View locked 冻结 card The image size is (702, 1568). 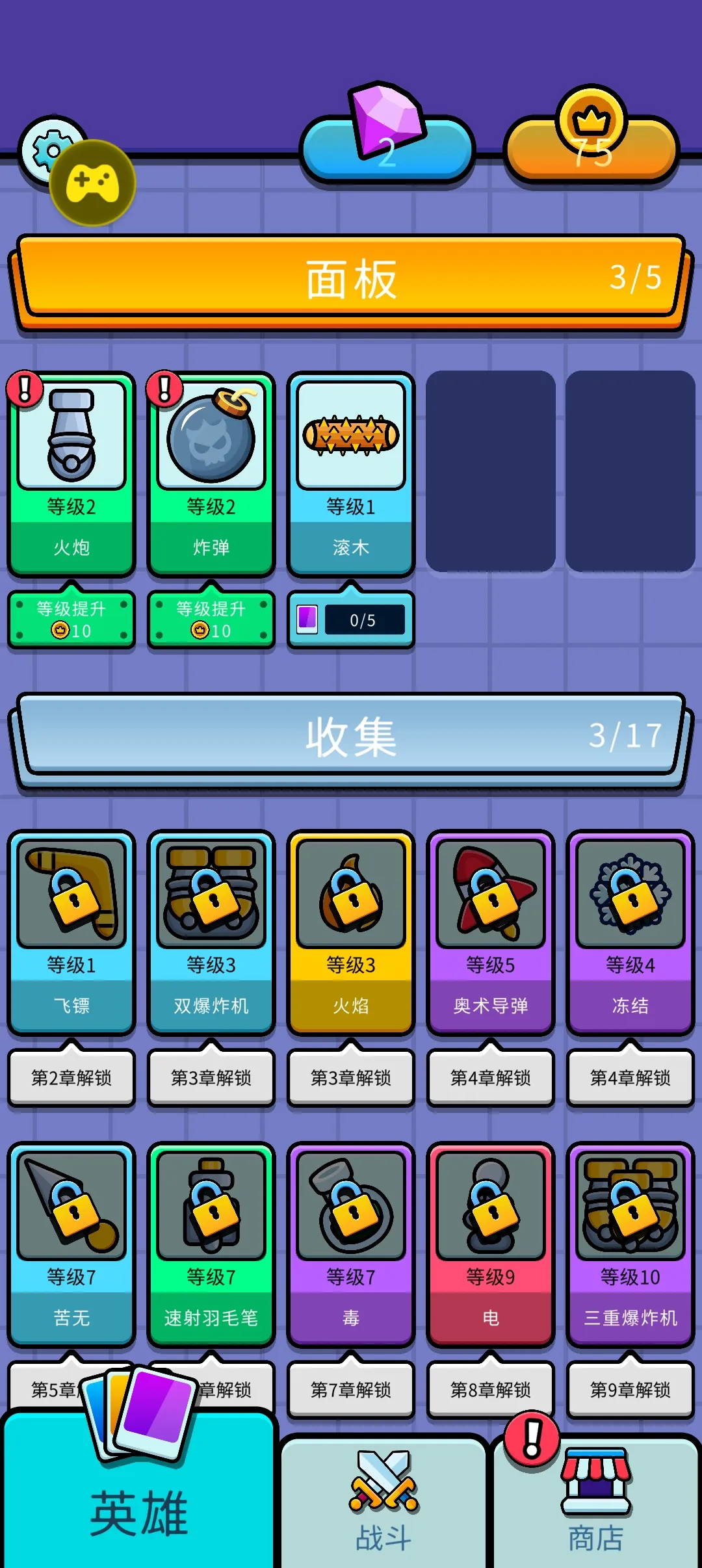[x=630, y=931]
